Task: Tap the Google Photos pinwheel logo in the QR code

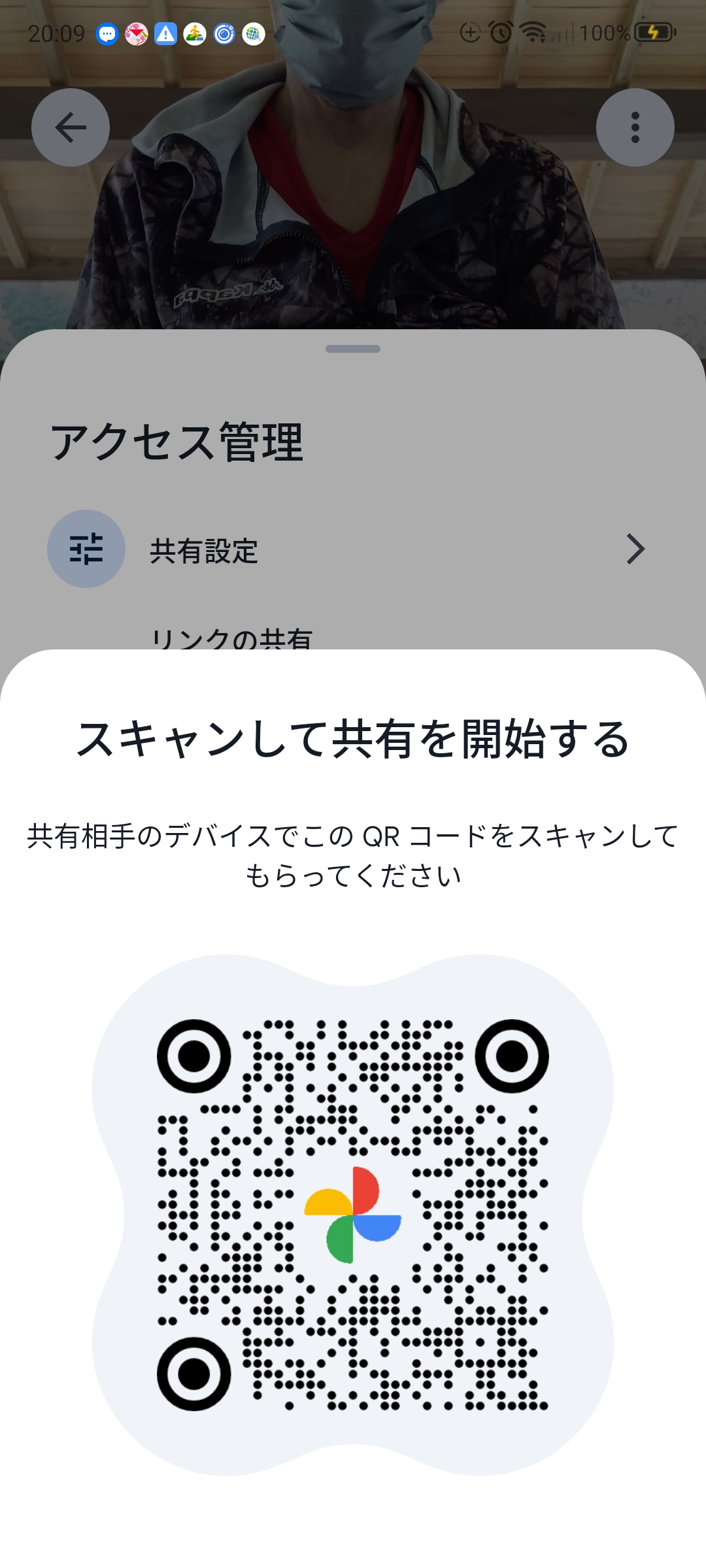Action: point(351,1213)
